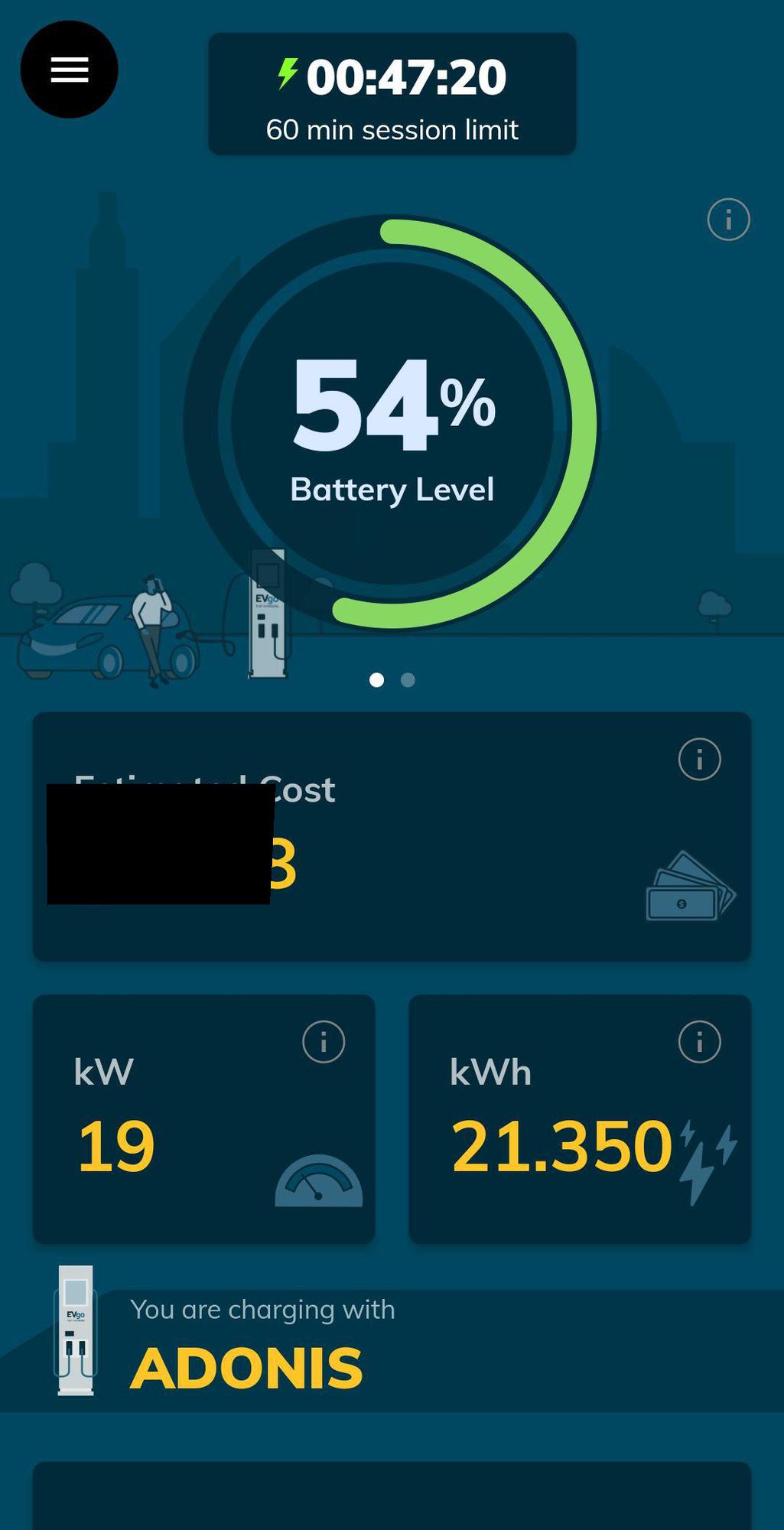Tap the 60 min session limit text

392,129
